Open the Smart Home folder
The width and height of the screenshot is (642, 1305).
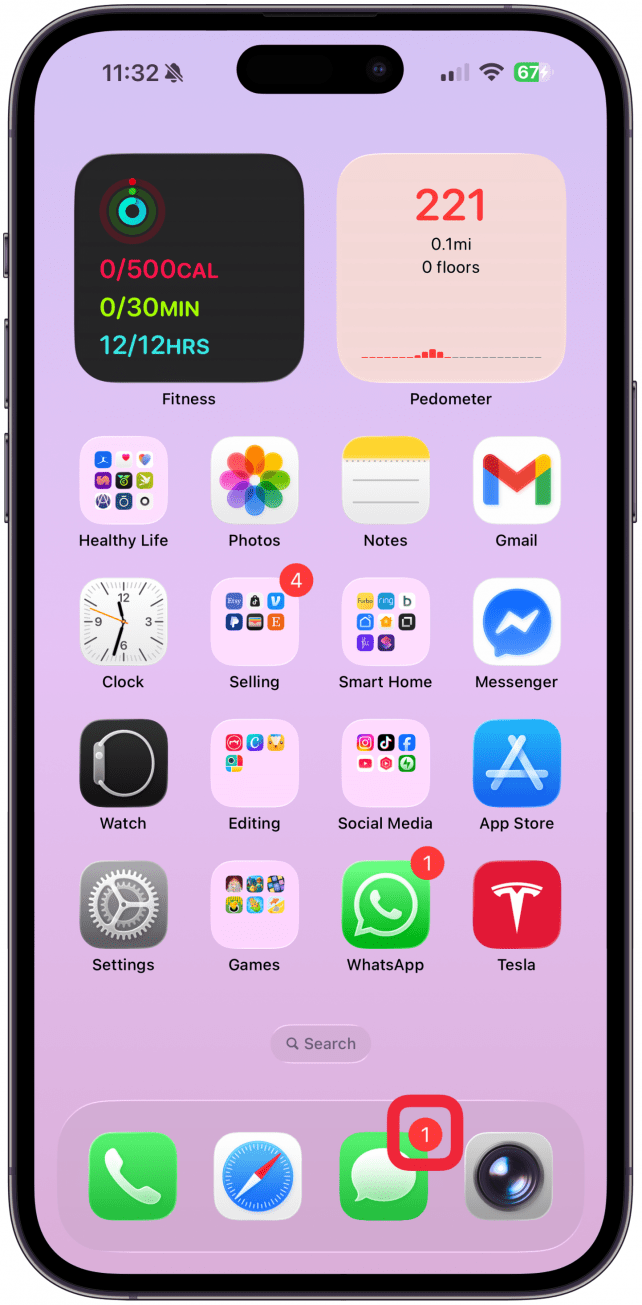(385, 621)
